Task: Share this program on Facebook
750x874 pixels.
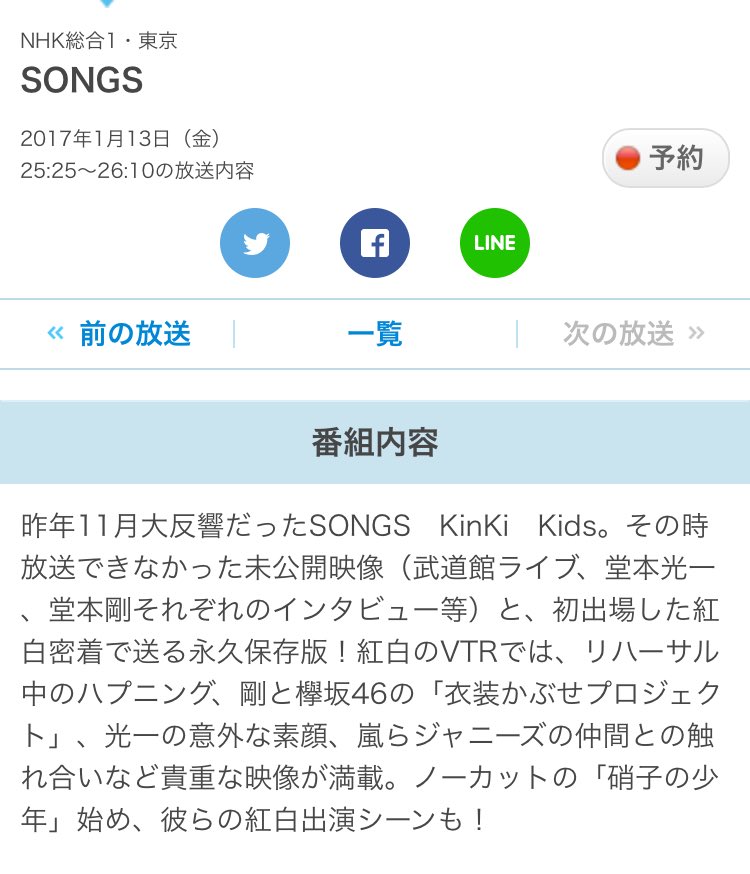Action: click(375, 243)
